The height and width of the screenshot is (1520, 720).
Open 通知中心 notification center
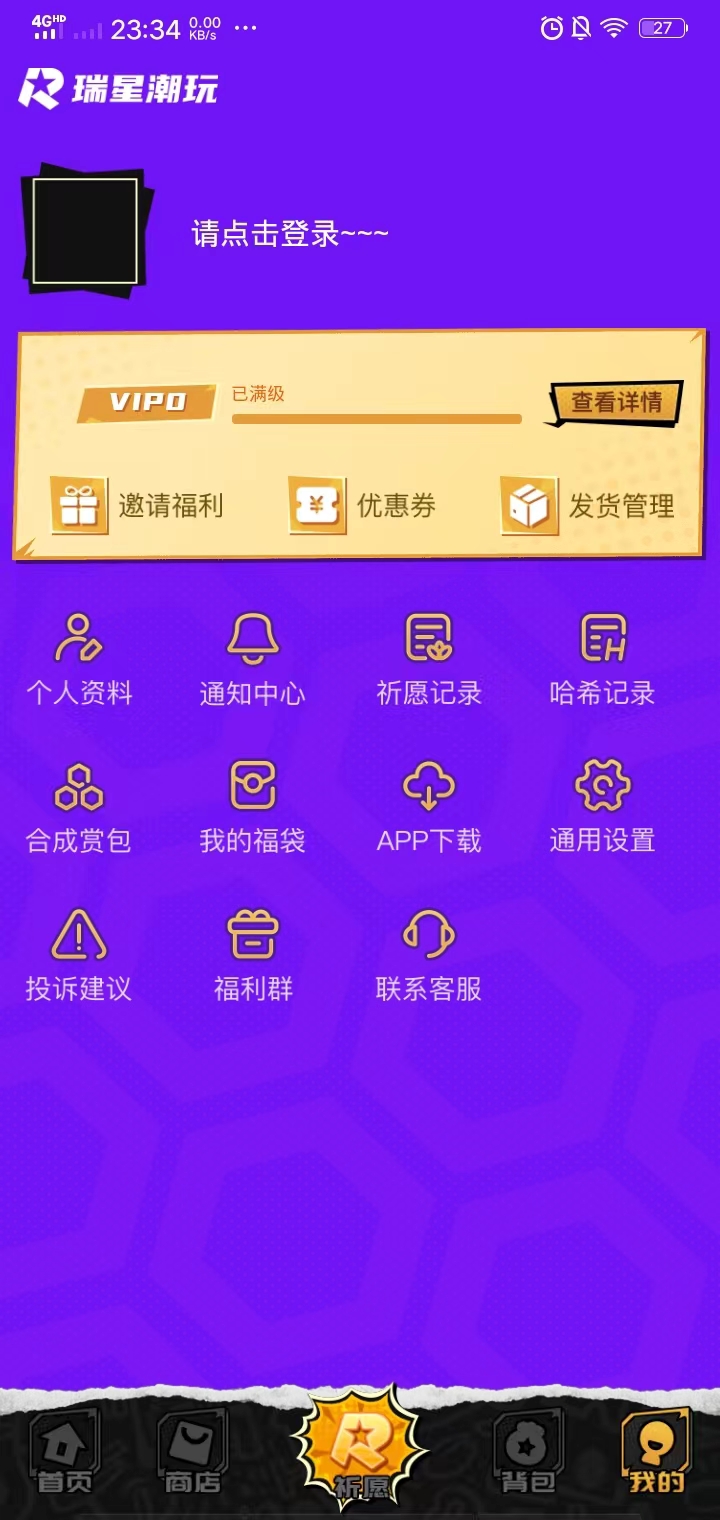tap(252, 660)
